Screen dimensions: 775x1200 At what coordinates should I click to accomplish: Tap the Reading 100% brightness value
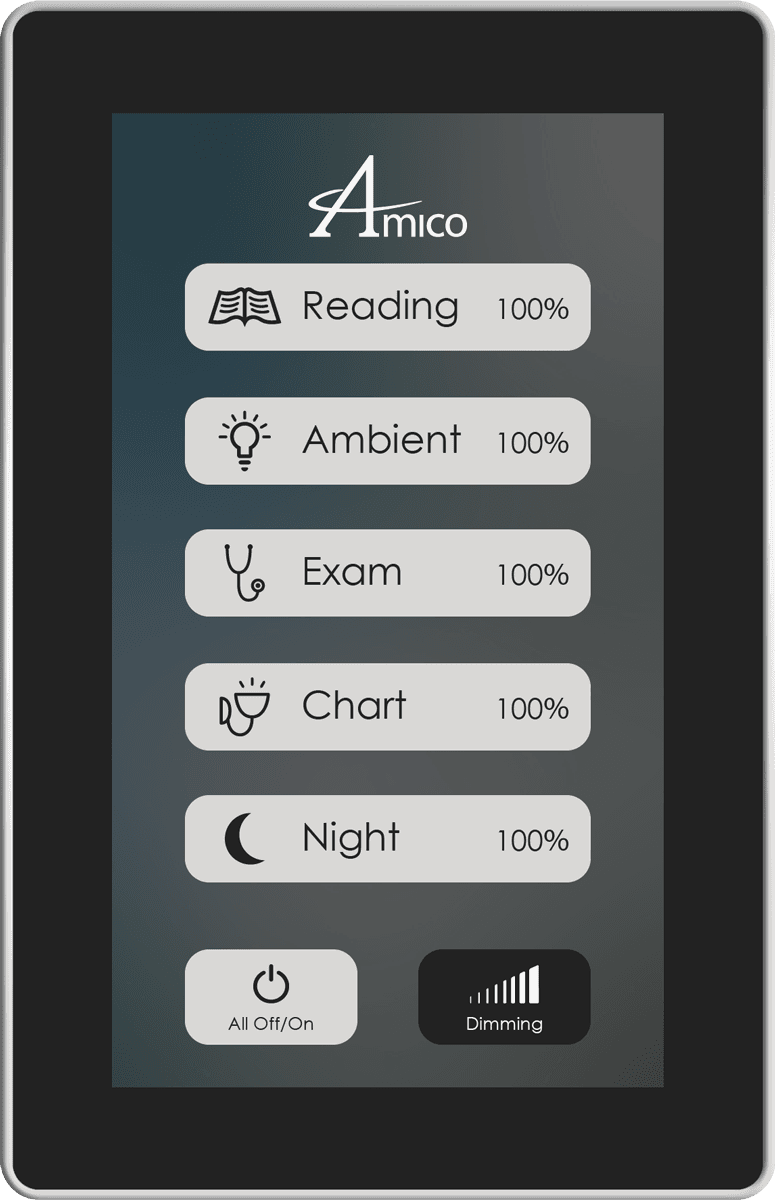click(x=533, y=310)
